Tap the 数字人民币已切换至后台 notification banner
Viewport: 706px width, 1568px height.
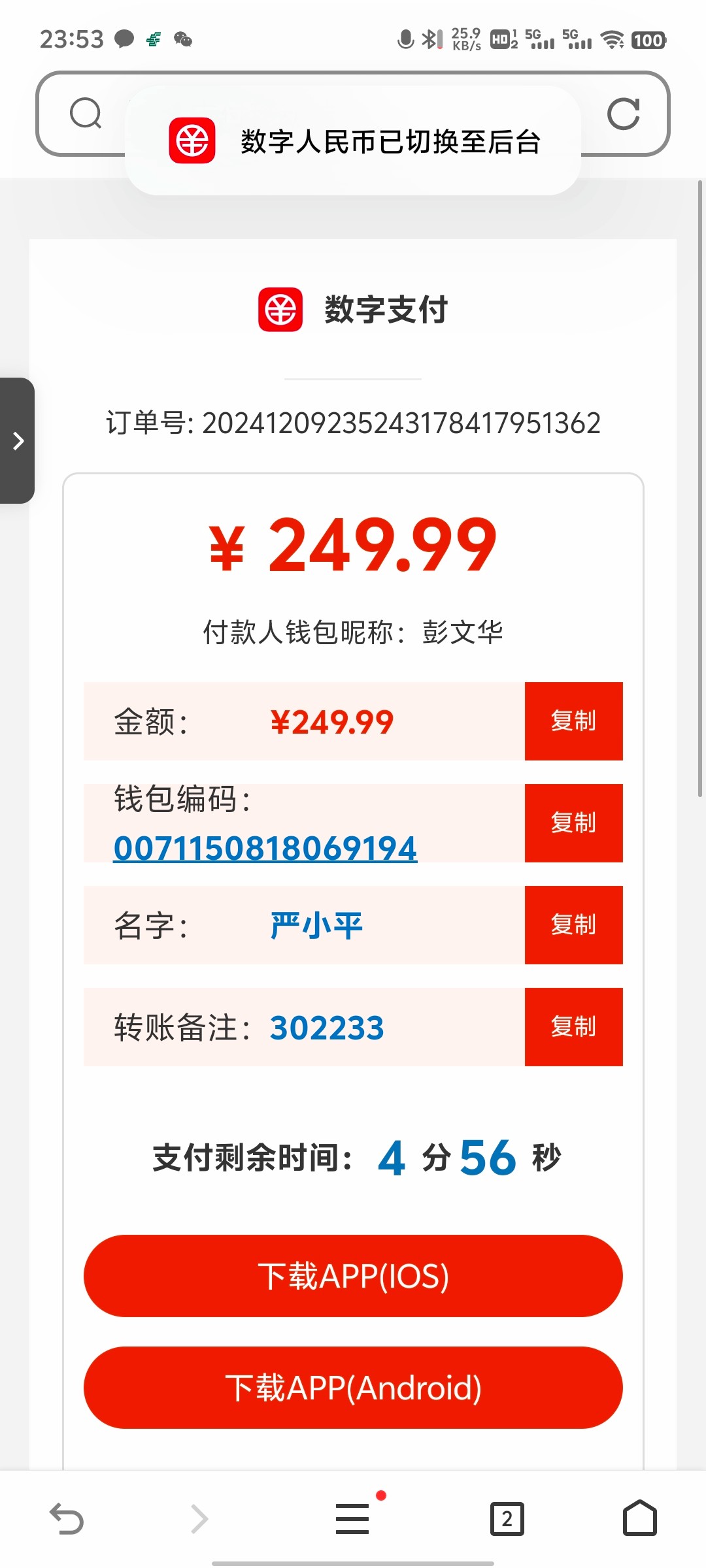click(353, 141)
